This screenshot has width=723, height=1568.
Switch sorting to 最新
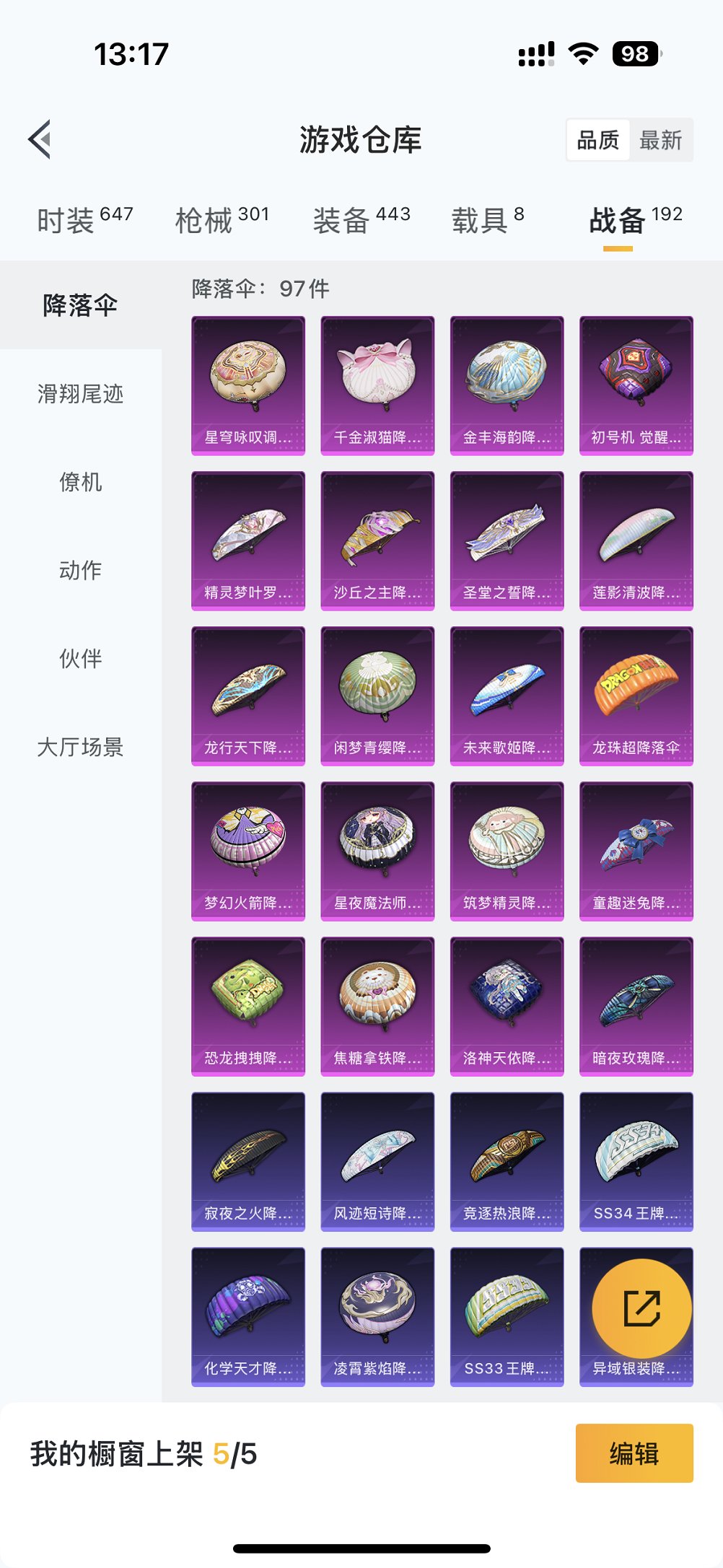(x=662, y=140)
